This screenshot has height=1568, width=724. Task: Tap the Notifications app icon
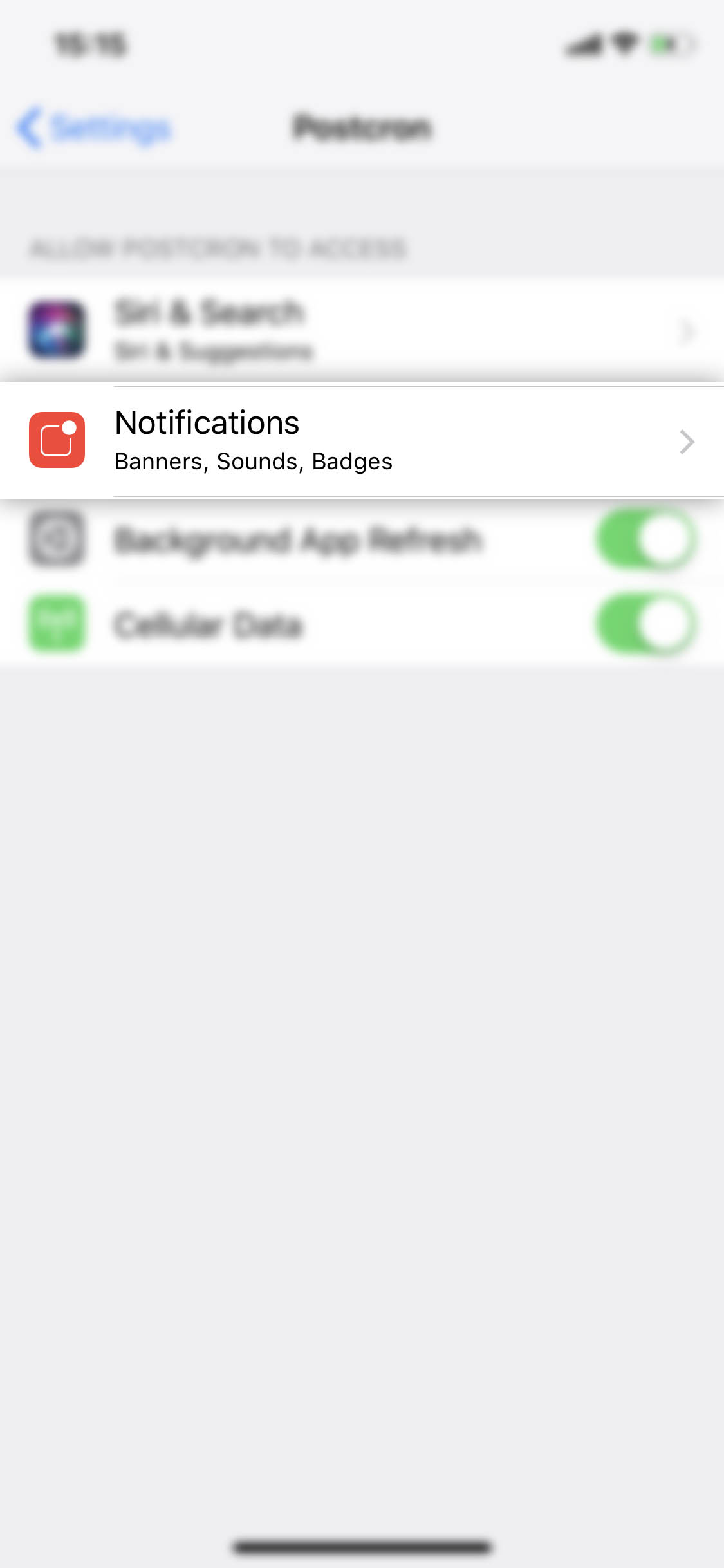click(57, 440)
